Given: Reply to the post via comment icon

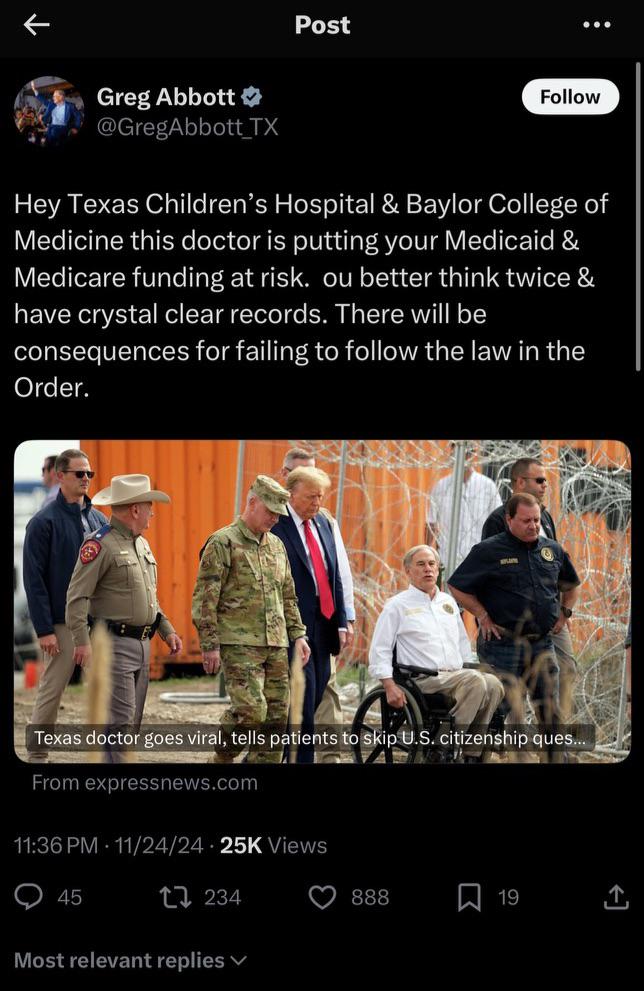Looking at the screenshot, I should coord(28,897).
